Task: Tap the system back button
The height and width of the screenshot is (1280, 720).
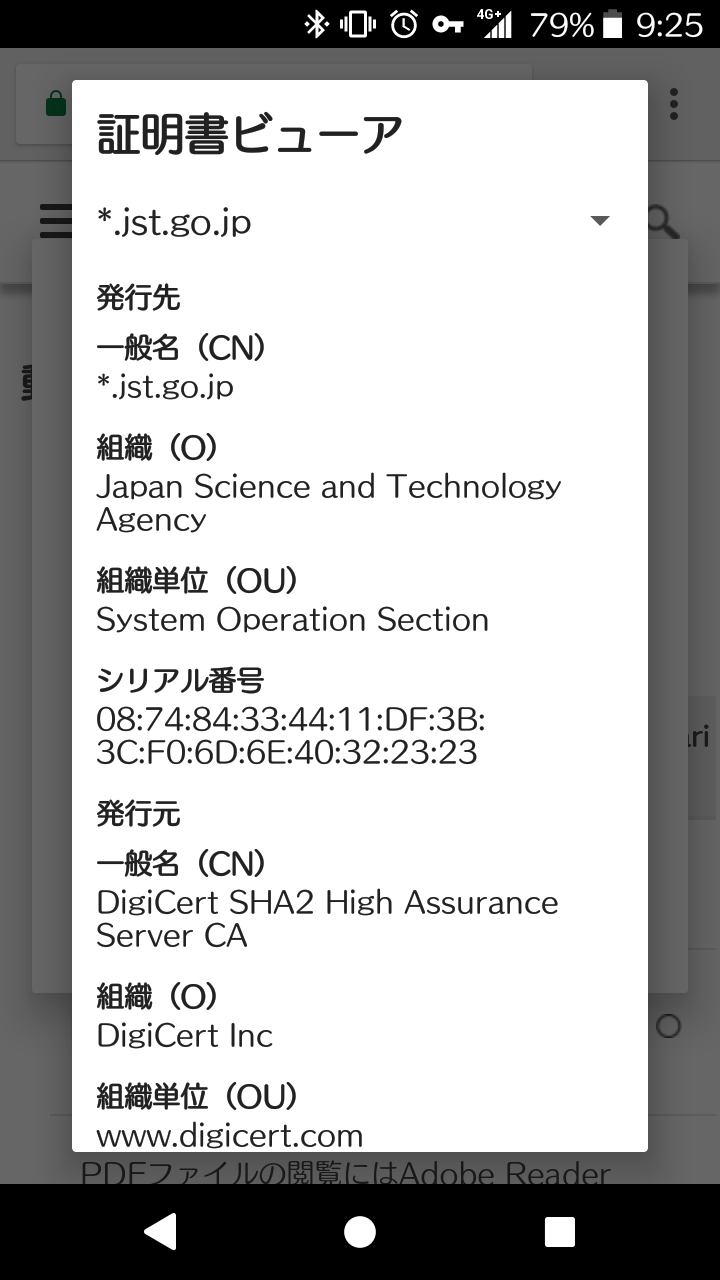Action: click(160, 1232)
